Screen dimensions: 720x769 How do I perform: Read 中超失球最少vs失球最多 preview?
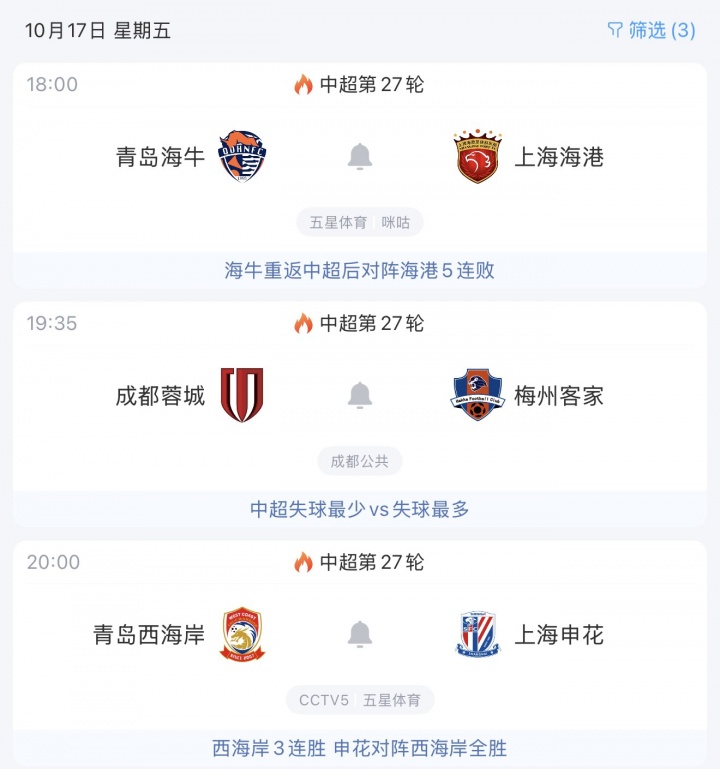360,509
